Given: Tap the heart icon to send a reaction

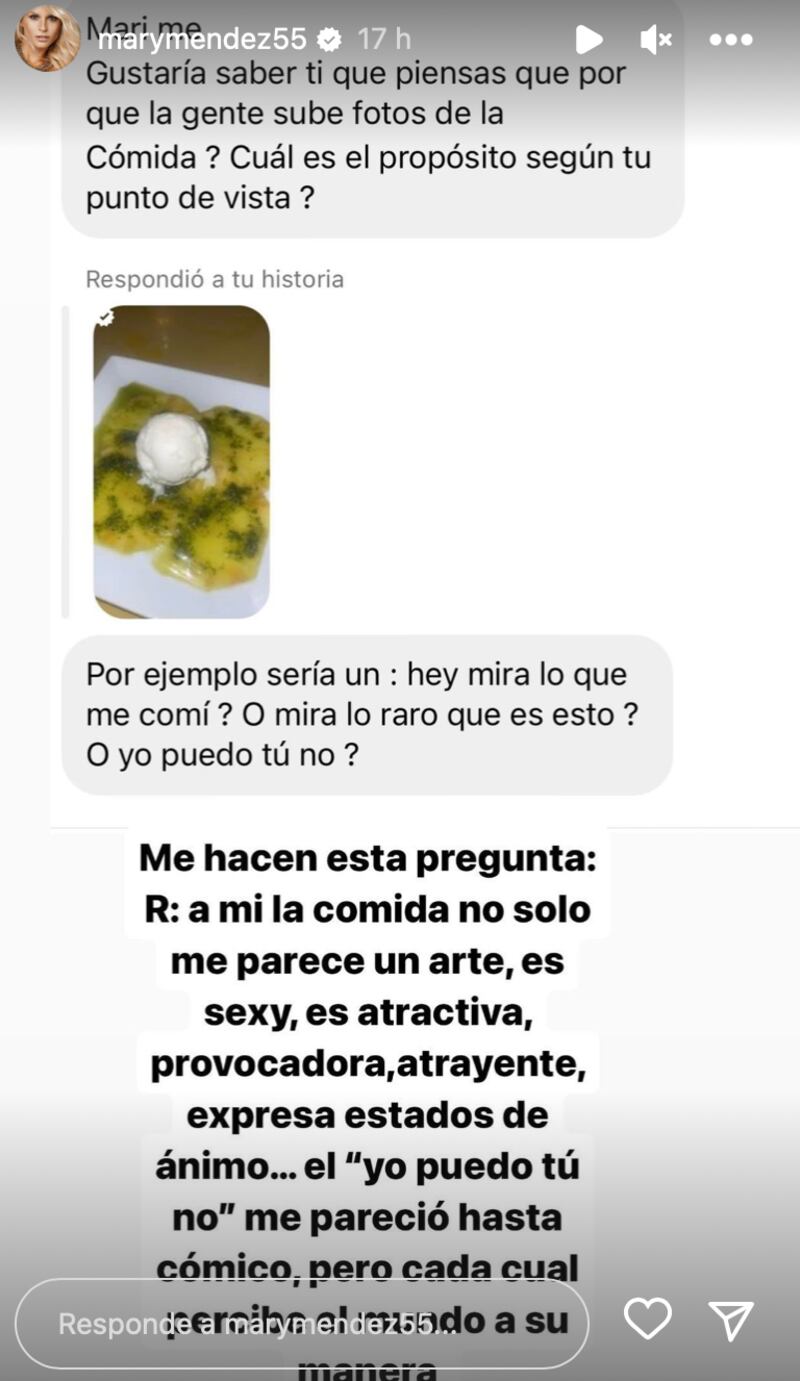Looking at the screenshot, I should tap(648, 1320).
